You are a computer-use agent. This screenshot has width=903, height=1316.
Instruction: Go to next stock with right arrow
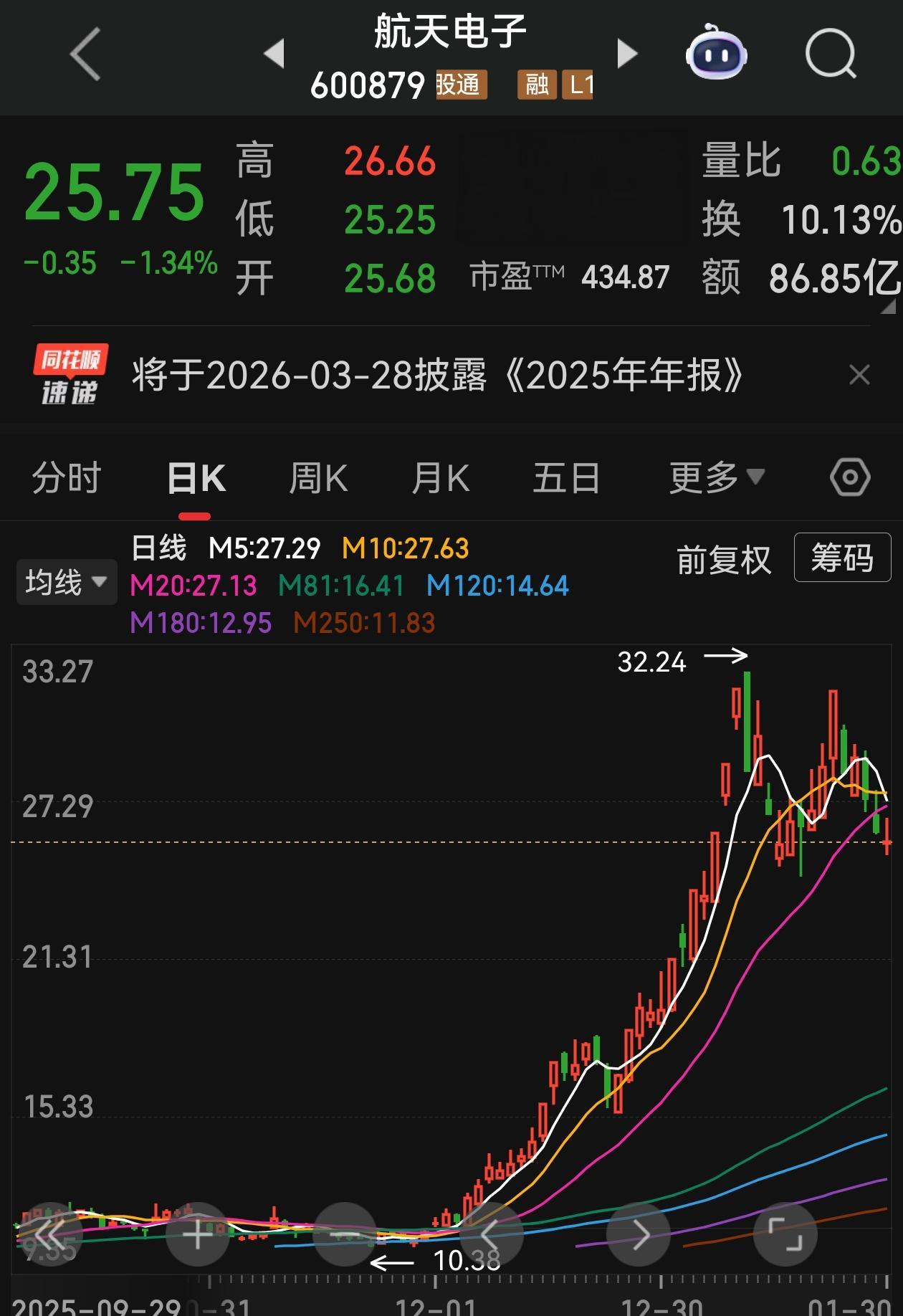(x=628, y=52)
